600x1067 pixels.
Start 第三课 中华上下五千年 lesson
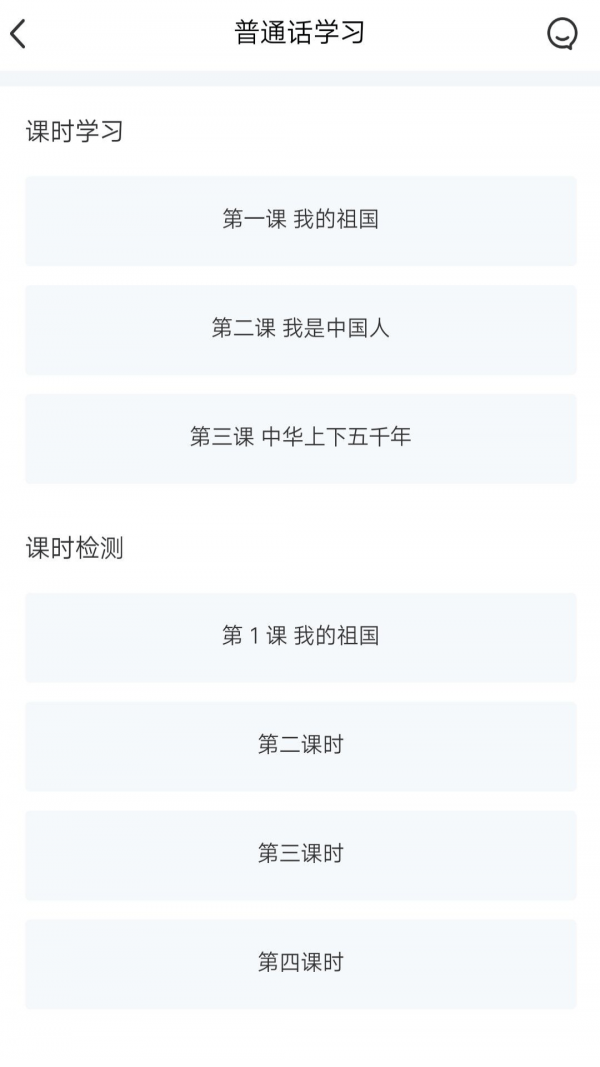[x=300, y=438]
